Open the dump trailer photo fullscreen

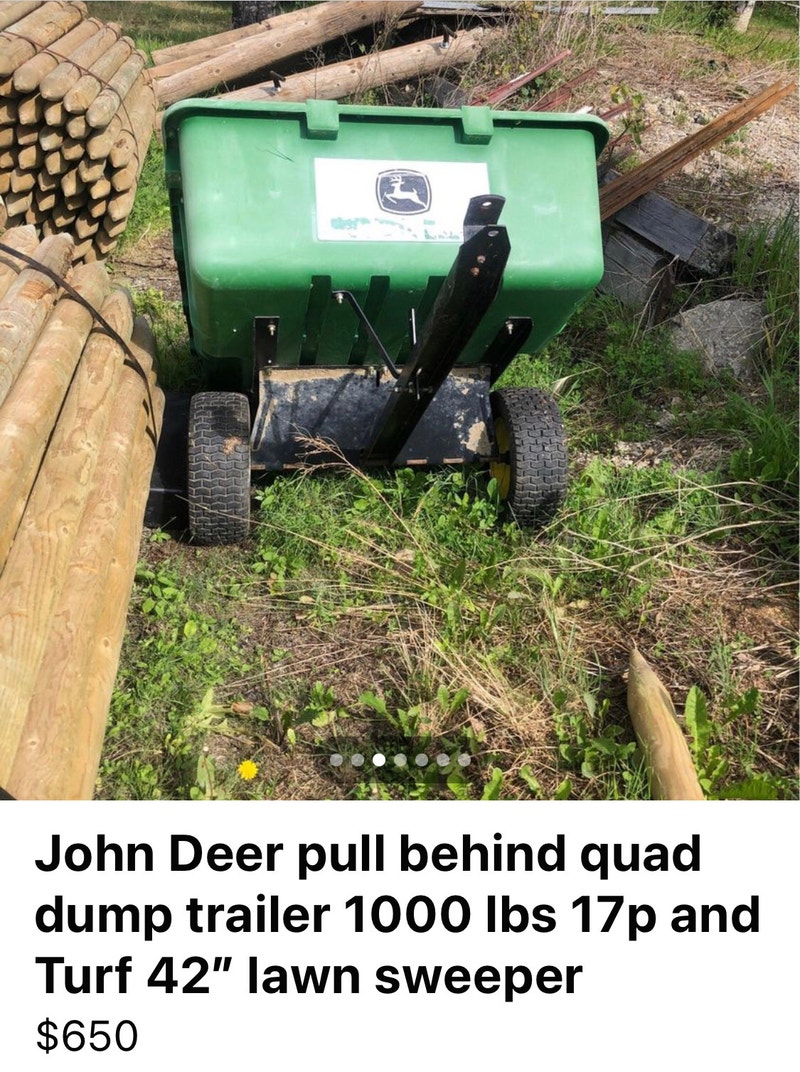tap(390, 300)
